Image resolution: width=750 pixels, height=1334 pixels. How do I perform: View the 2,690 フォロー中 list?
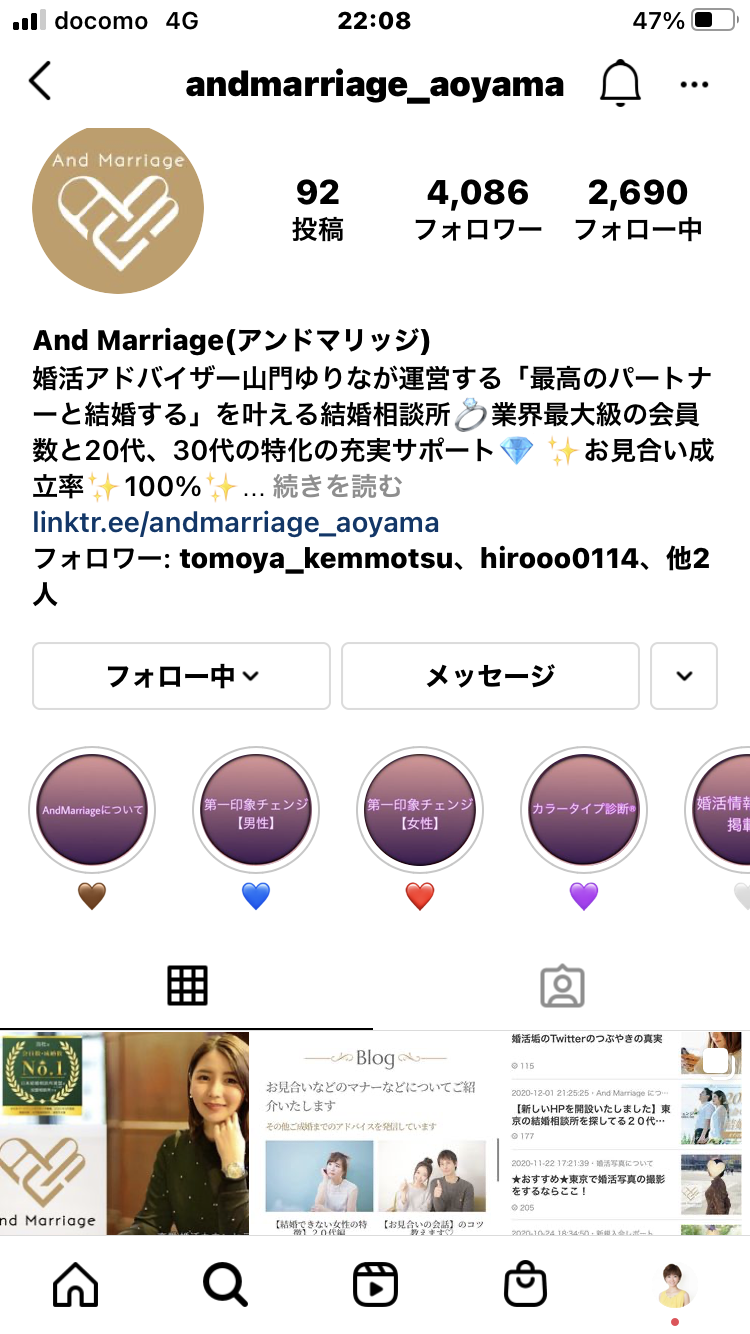pos(638,210)
